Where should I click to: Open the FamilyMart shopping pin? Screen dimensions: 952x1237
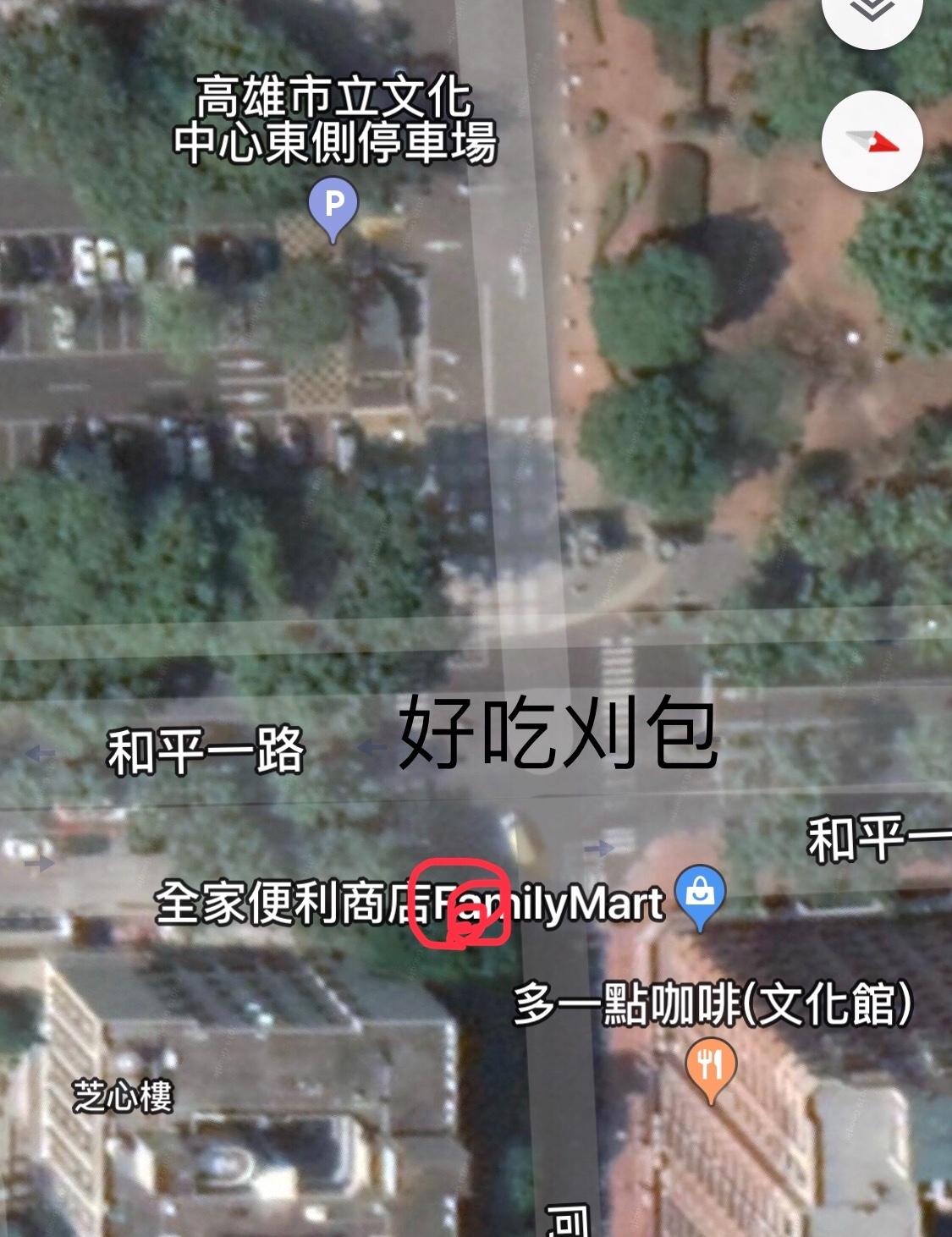coord(700,893)
